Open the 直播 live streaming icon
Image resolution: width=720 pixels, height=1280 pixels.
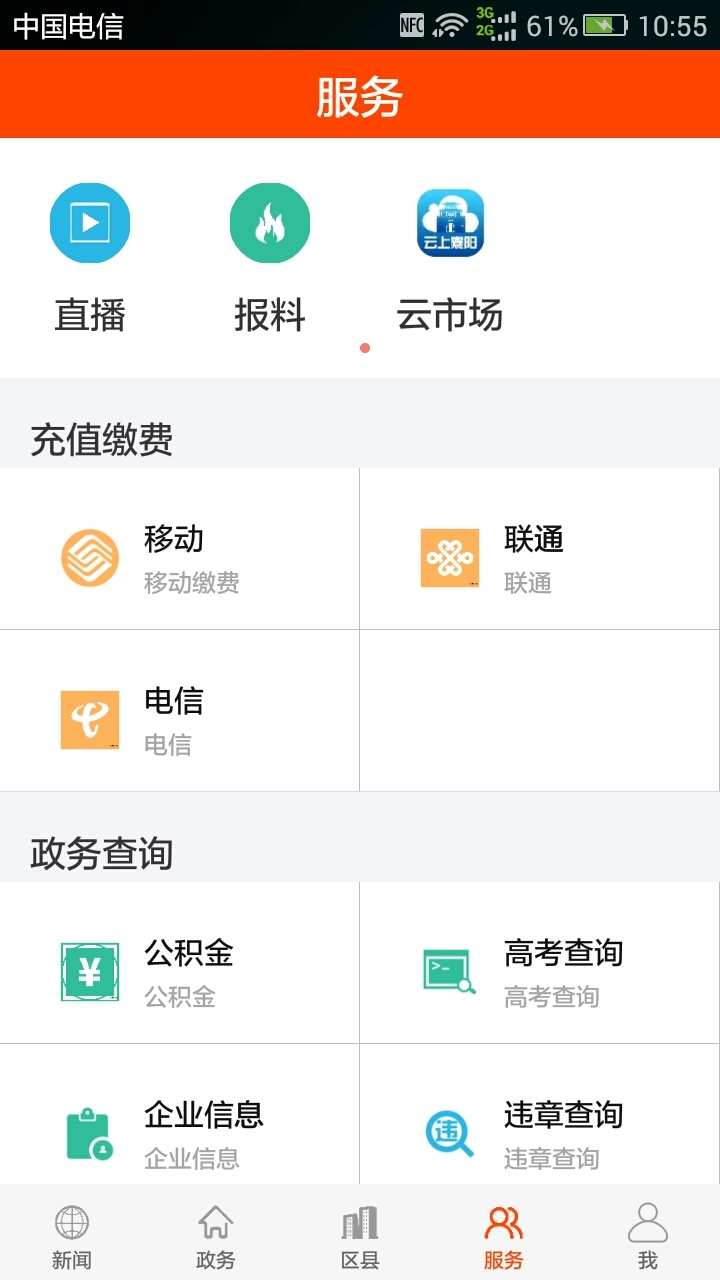[90, 222]
